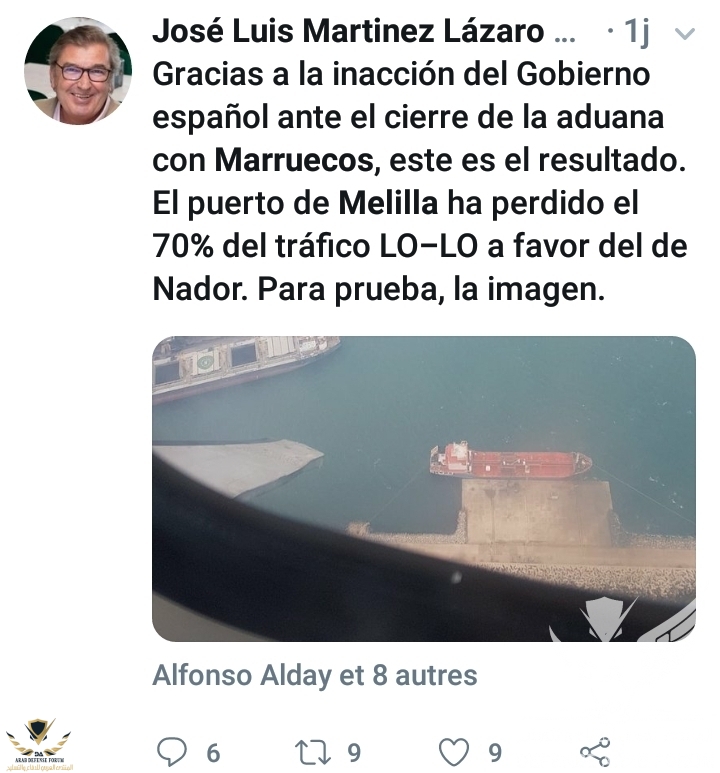Reply to José Luis's tweet
The height and width of the screenshot is (773, 720).
(x=173, y=751)
